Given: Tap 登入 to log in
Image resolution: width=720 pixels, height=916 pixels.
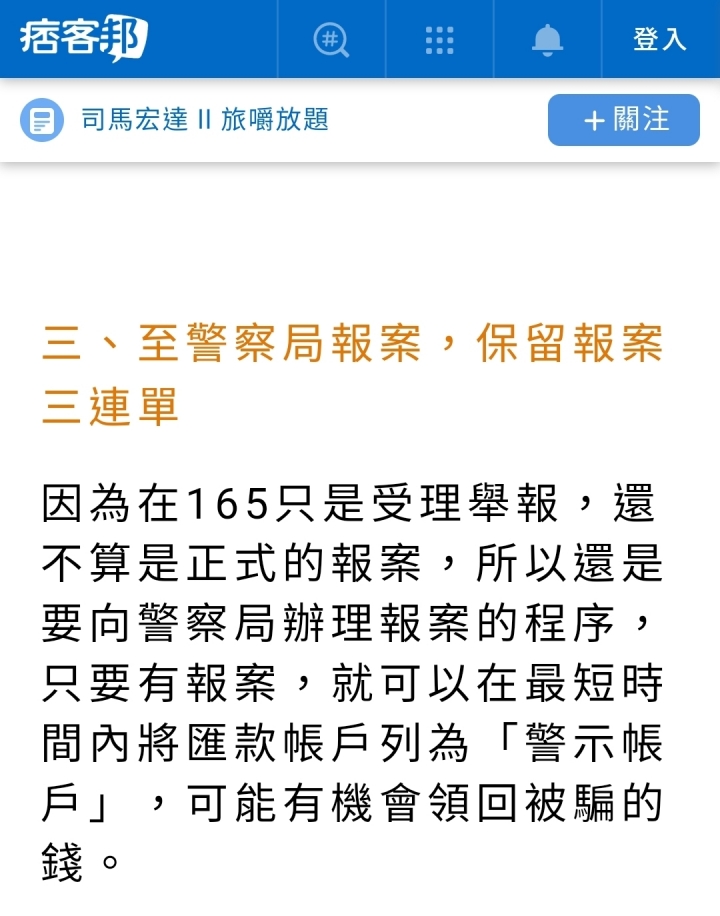Looking at the screenshot, I should 660,39.
